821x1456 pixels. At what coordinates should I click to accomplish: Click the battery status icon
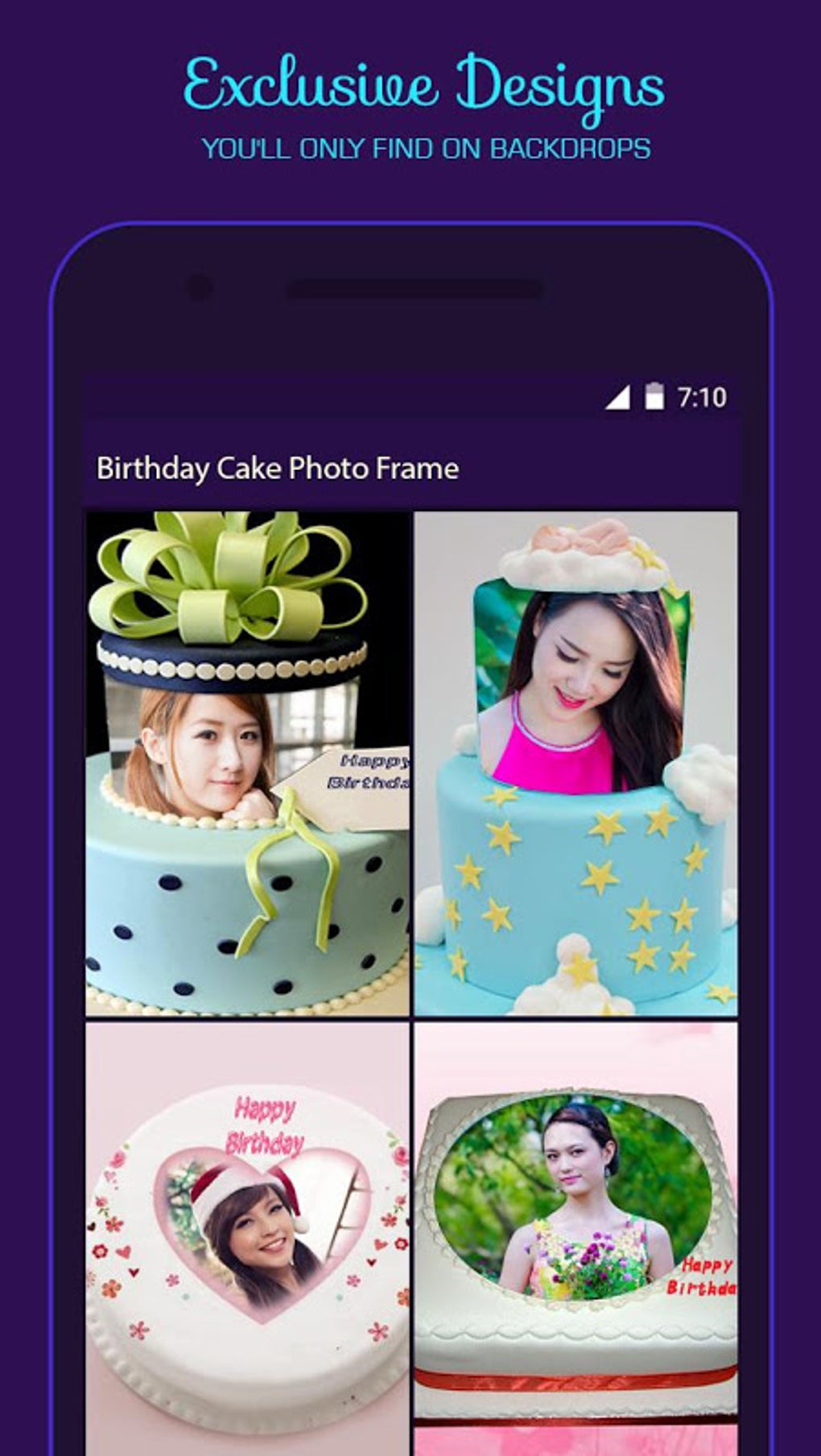pyautogui.click(x=655, y=395)
